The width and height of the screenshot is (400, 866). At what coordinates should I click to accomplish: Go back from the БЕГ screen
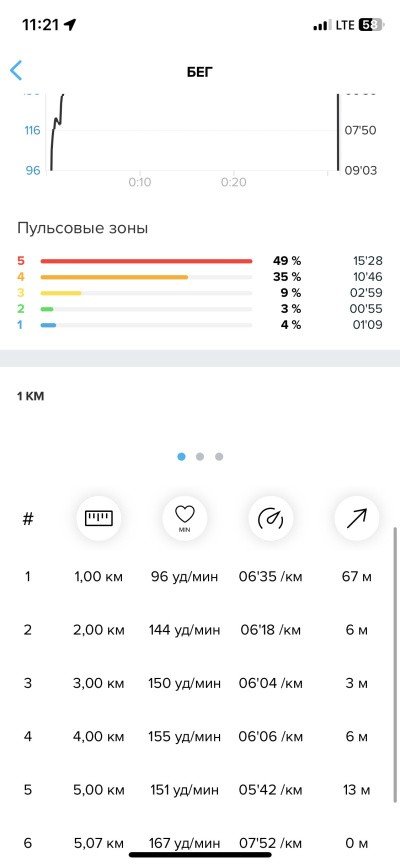point(16,71)
